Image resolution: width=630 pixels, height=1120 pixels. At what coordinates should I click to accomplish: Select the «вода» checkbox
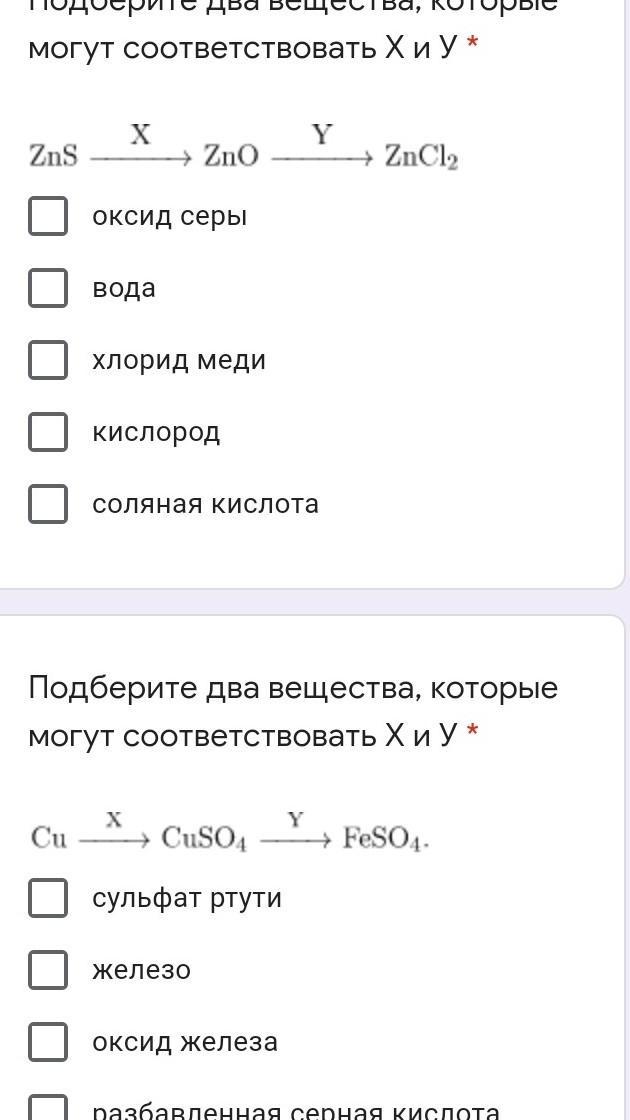(x=48, y=288)
